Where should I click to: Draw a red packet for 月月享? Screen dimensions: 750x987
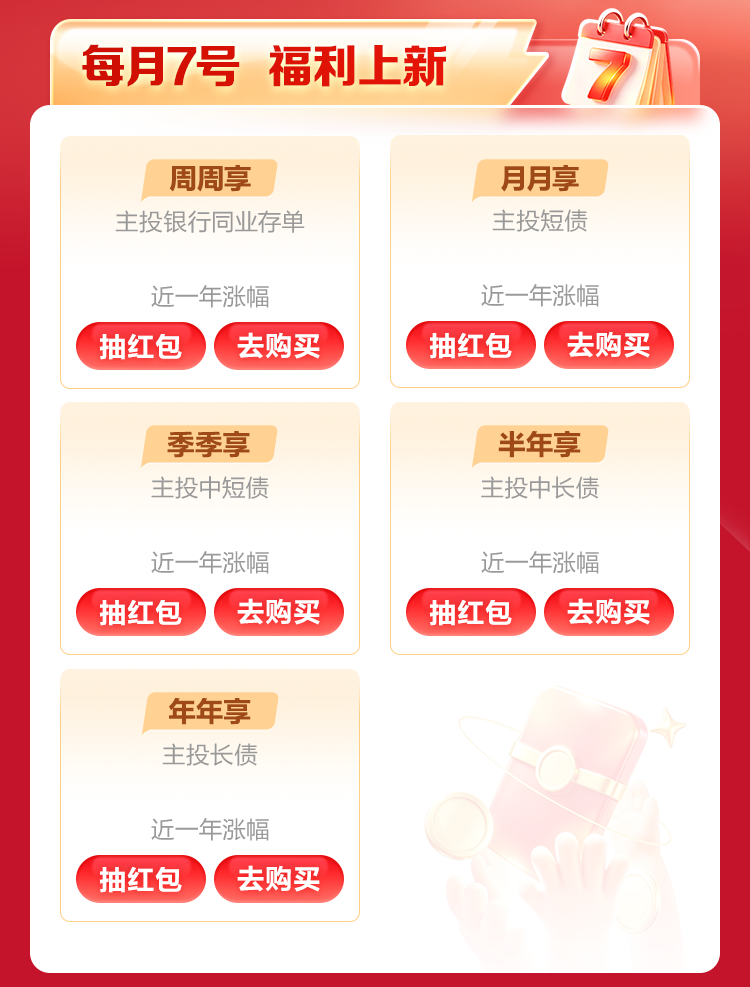(471, 345)
